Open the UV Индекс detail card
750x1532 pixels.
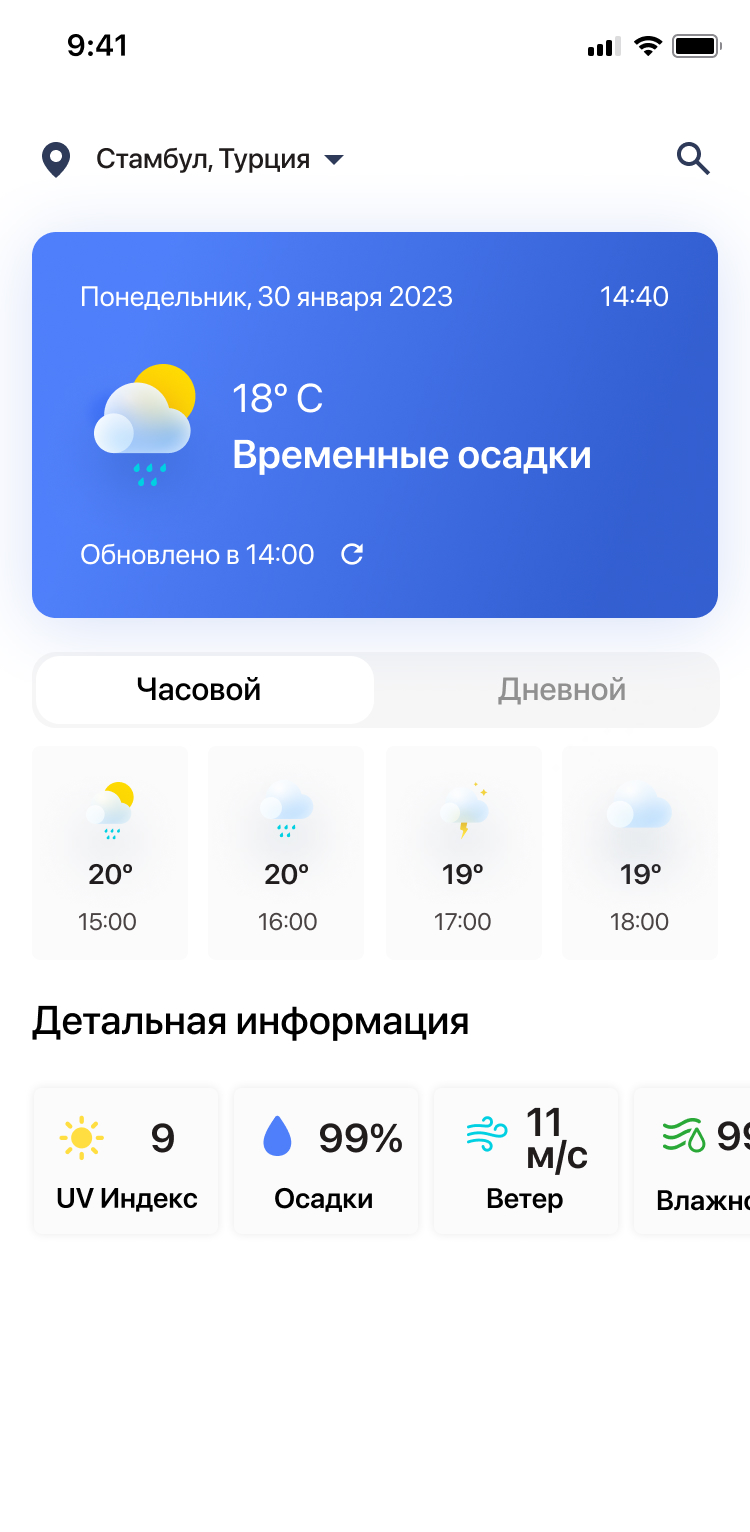click(x=126, y=1161)
